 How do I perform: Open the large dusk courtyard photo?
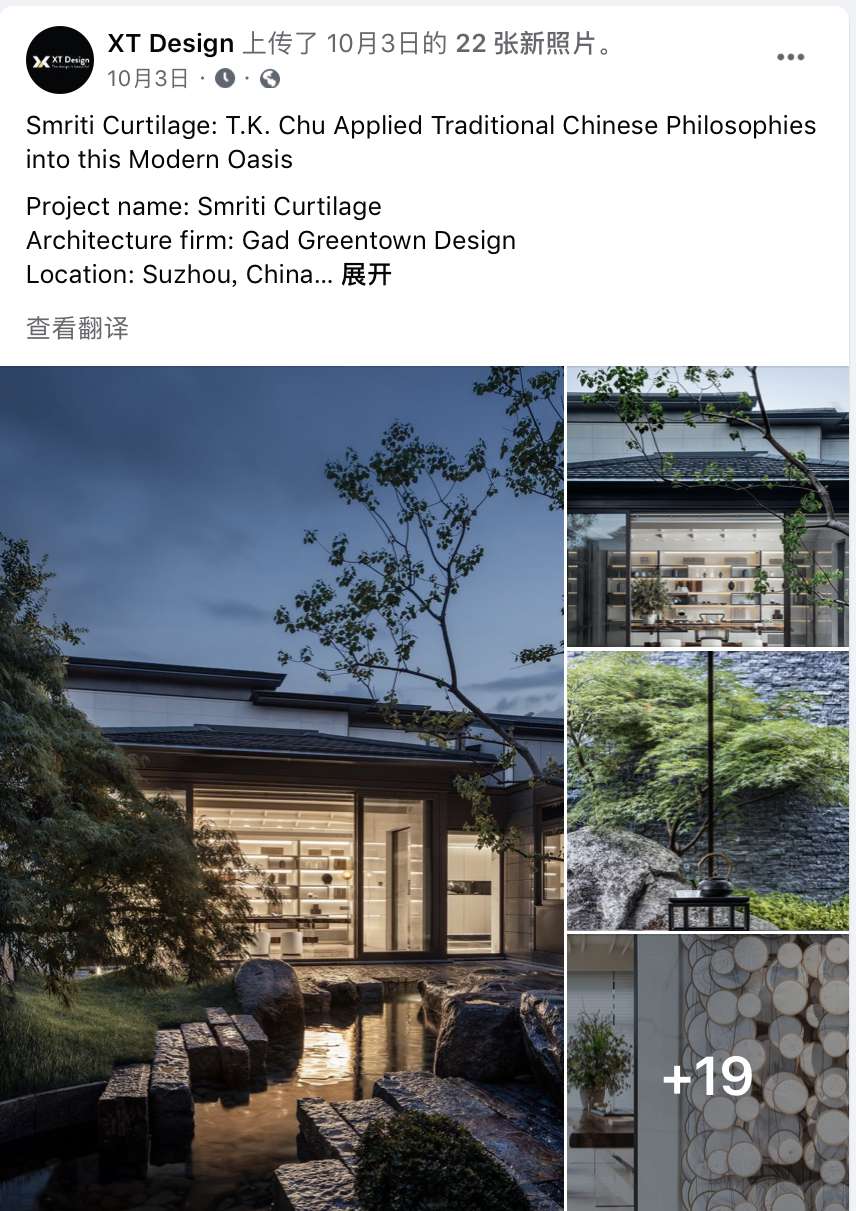coord(281,788)
